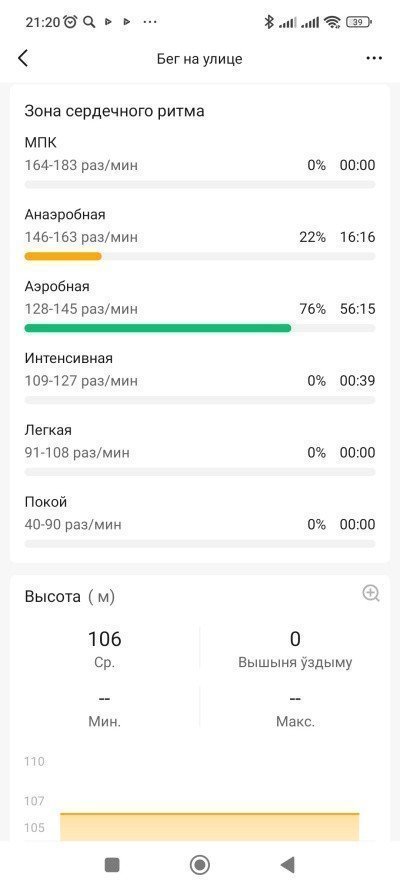Enlarge the Высота altitude chart
400x889 pixels.
(371, 594)
